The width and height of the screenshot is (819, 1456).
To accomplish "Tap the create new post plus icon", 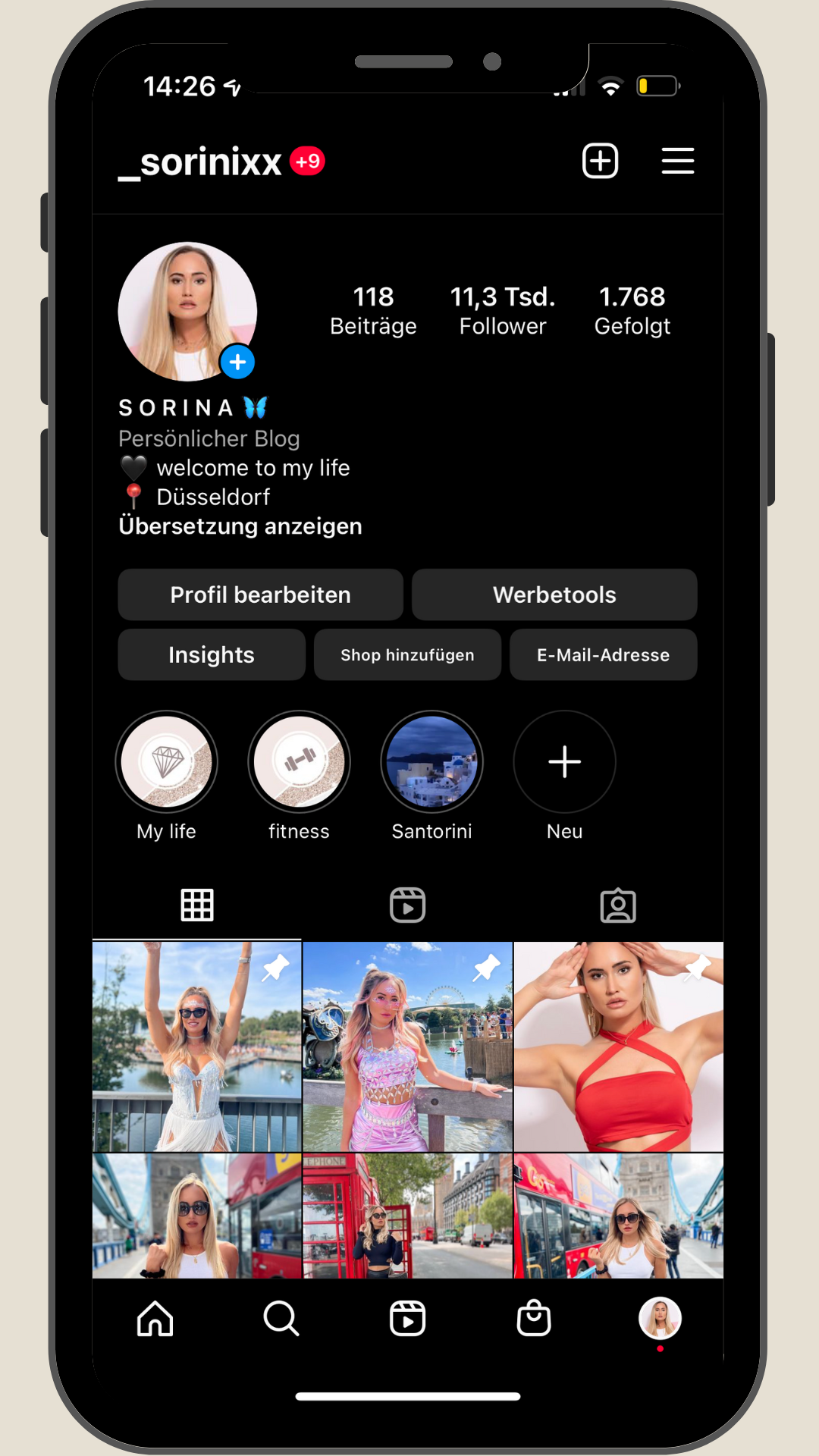I will point(600,161).
